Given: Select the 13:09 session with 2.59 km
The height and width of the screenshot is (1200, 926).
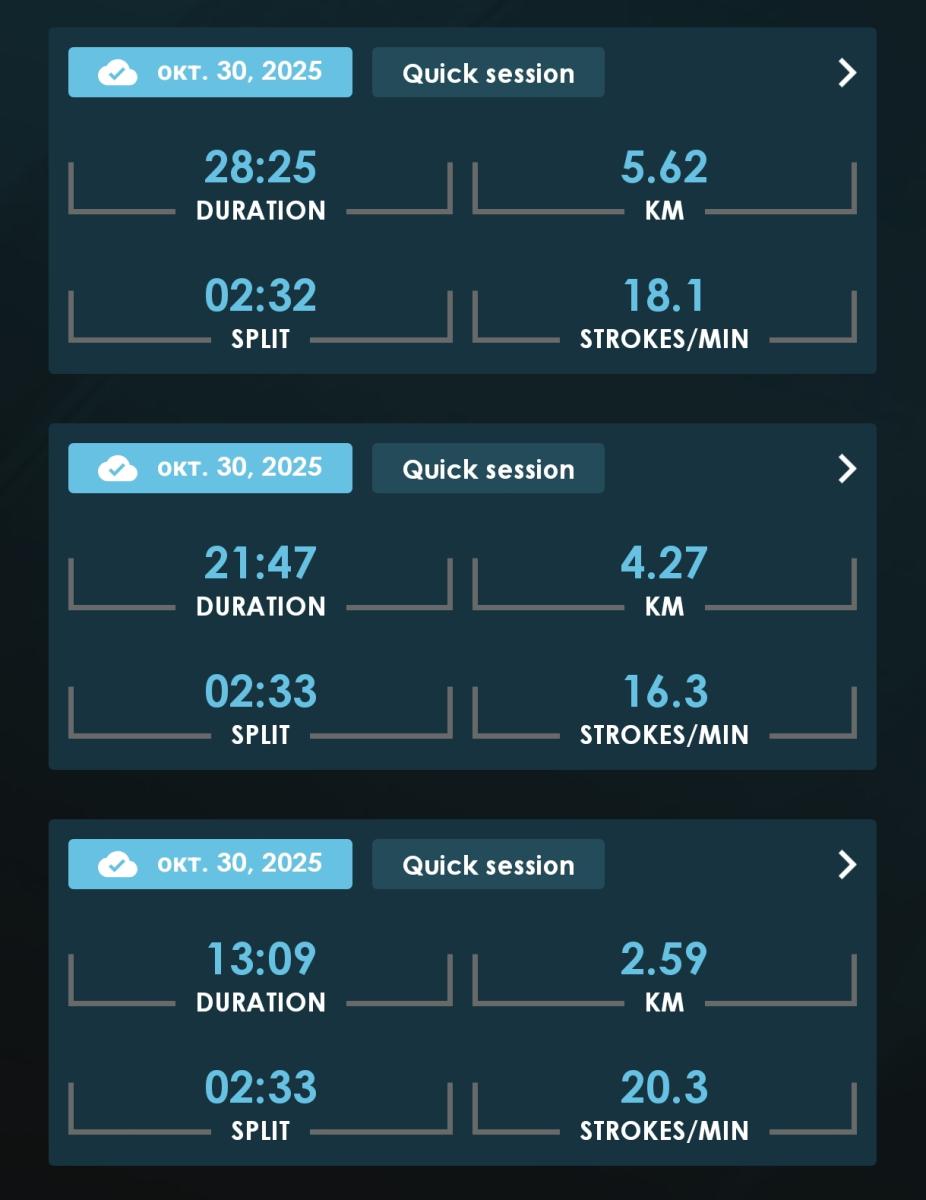Looking at the screenshot, I should coord(846,865).
